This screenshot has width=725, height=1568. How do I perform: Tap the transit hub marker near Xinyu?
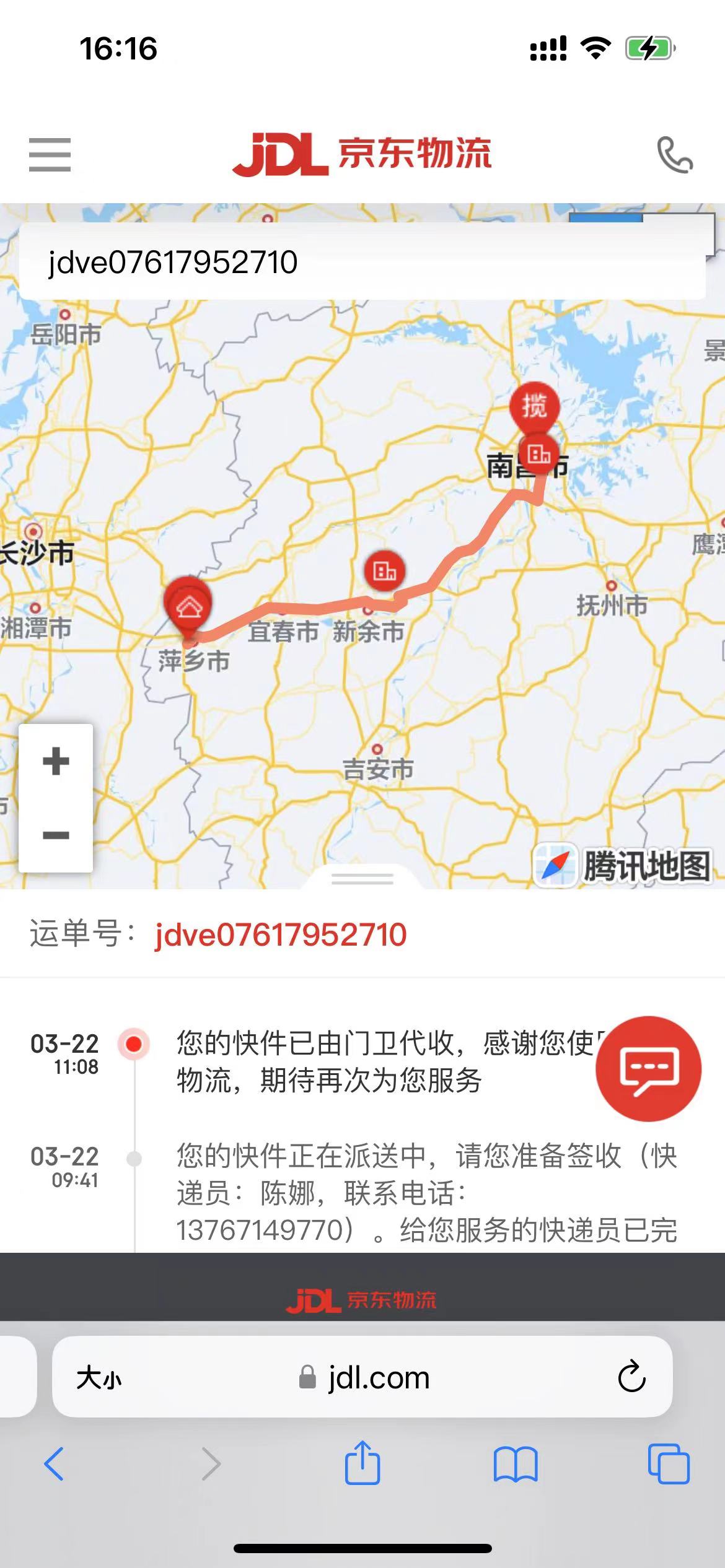click(385, 570)
